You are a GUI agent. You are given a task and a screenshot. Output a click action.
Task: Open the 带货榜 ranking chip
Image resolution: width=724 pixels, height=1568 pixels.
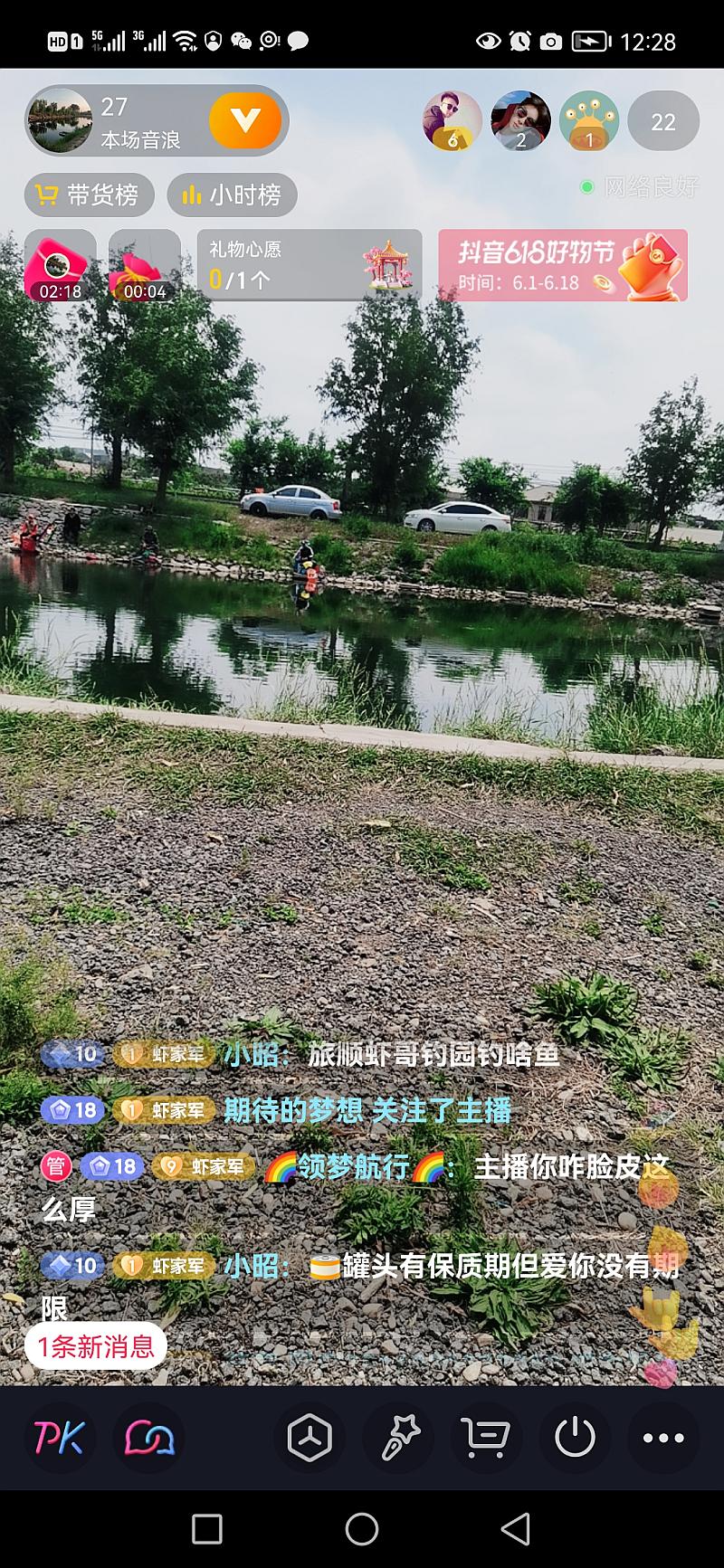89,195
